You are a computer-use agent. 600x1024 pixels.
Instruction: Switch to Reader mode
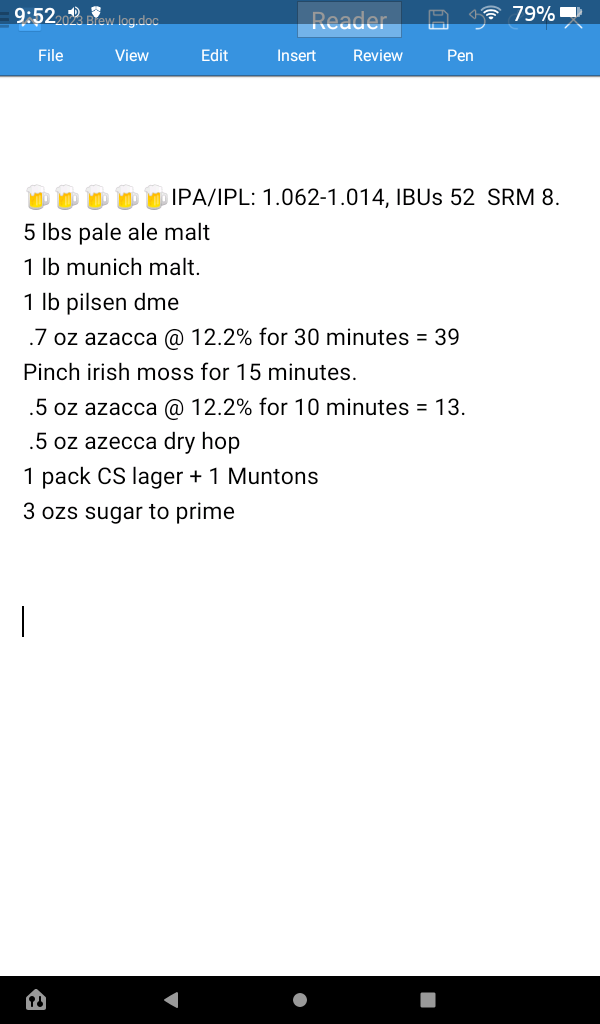349,20
